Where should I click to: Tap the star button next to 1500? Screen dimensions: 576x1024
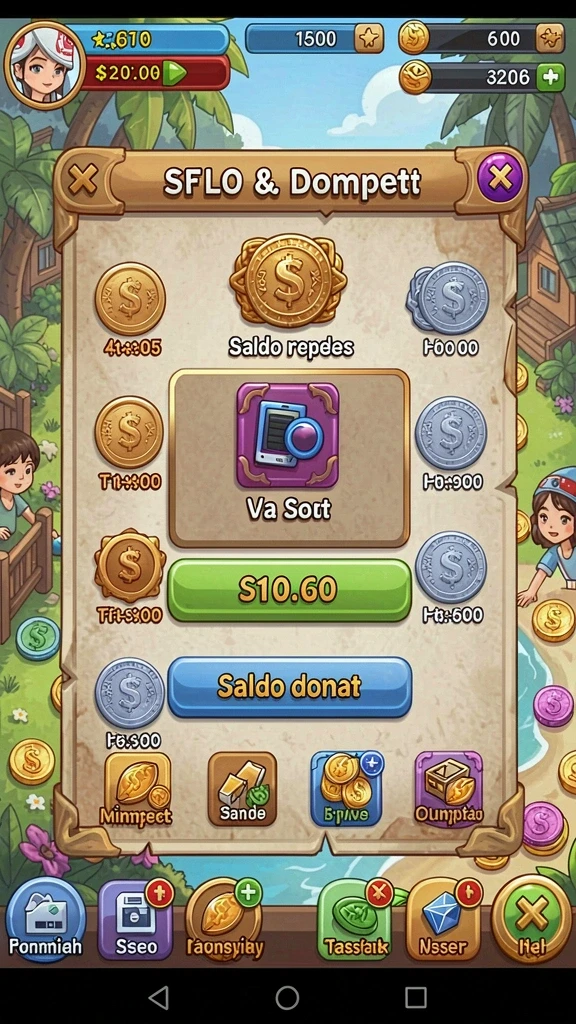coord(369,39)
